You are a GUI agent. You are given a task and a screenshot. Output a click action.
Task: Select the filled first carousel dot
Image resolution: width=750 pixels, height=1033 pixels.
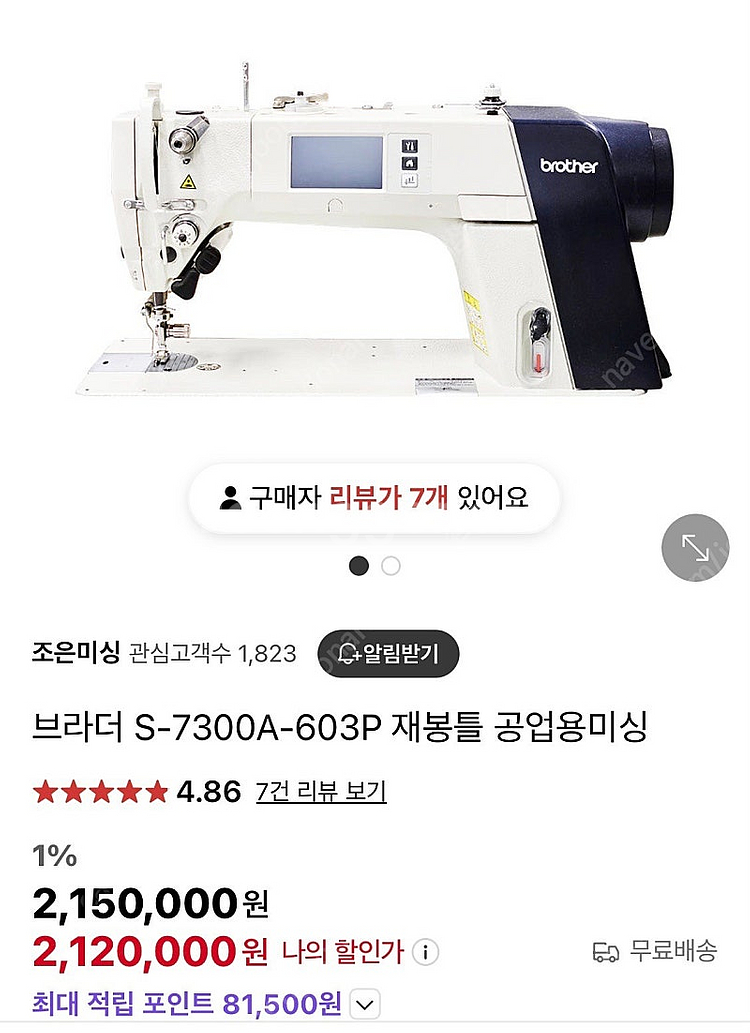pyautogui.click(x=358, y=565)
